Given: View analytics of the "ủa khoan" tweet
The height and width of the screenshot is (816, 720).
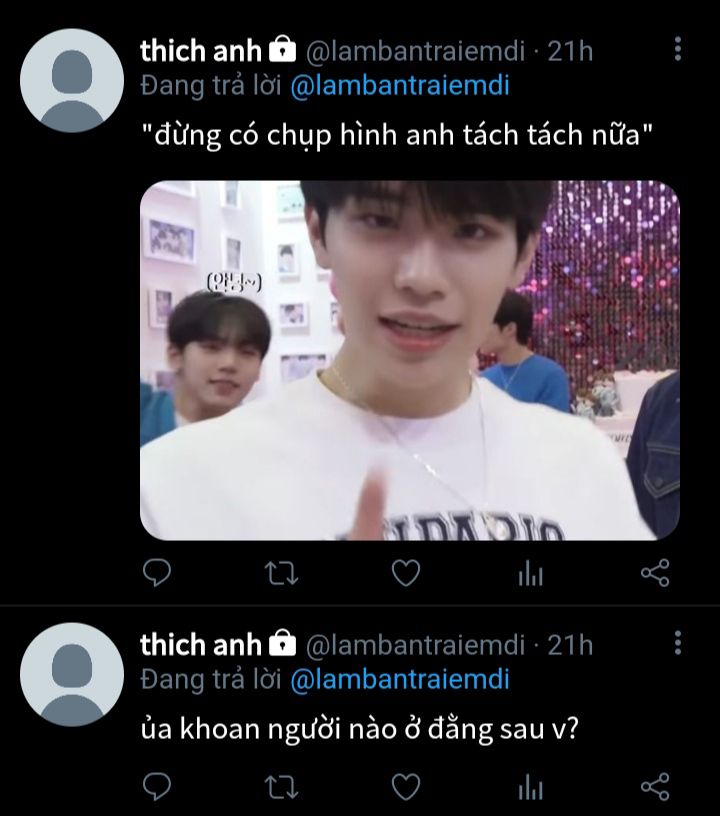Looking at the screenshot, I should point(530,787).
